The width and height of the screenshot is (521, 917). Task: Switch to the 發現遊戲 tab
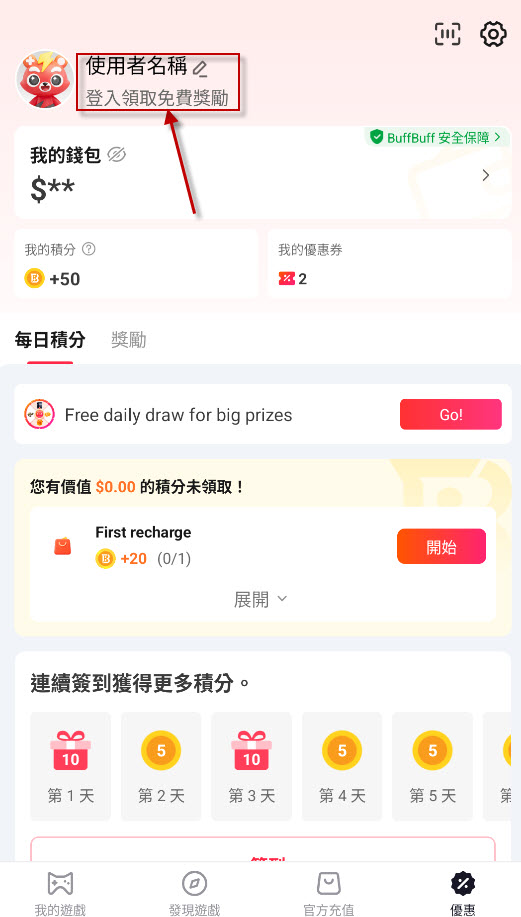point(194,892)
